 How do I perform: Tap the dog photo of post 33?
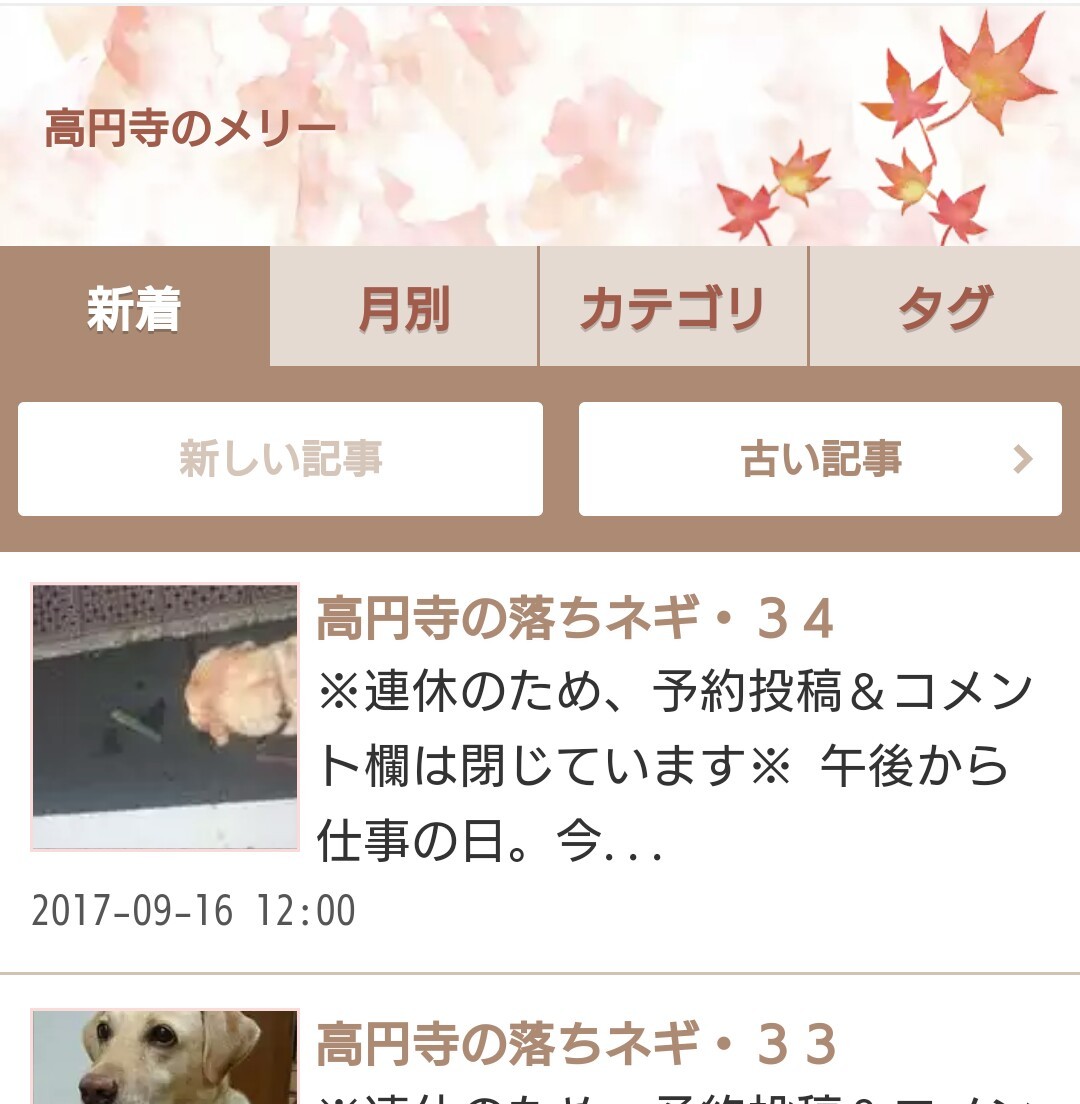coord(165,1058)
